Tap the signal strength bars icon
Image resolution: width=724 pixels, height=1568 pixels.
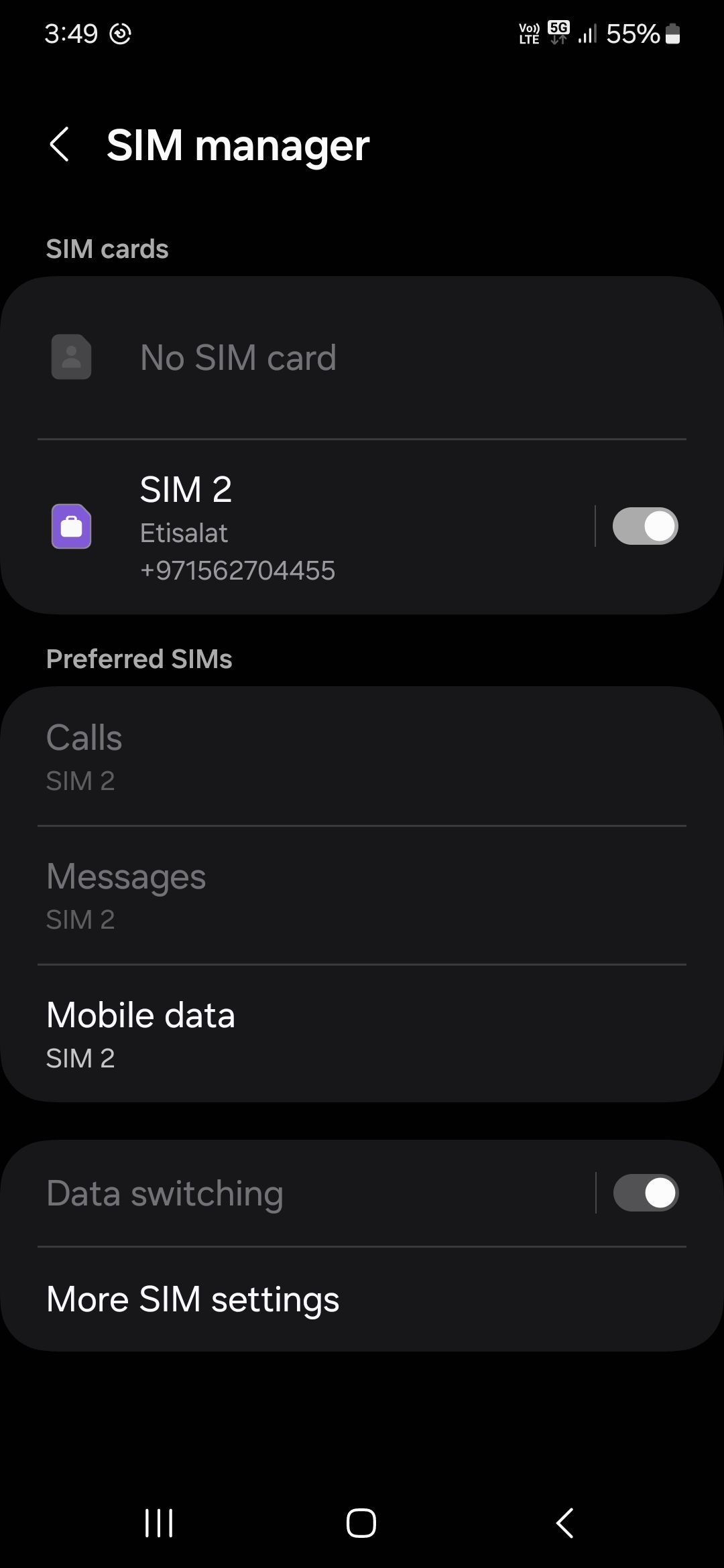coord(586,32)
